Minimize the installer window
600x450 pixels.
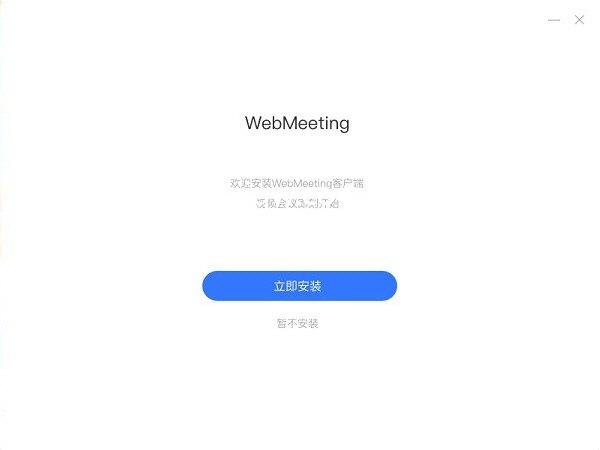(554, 19)
